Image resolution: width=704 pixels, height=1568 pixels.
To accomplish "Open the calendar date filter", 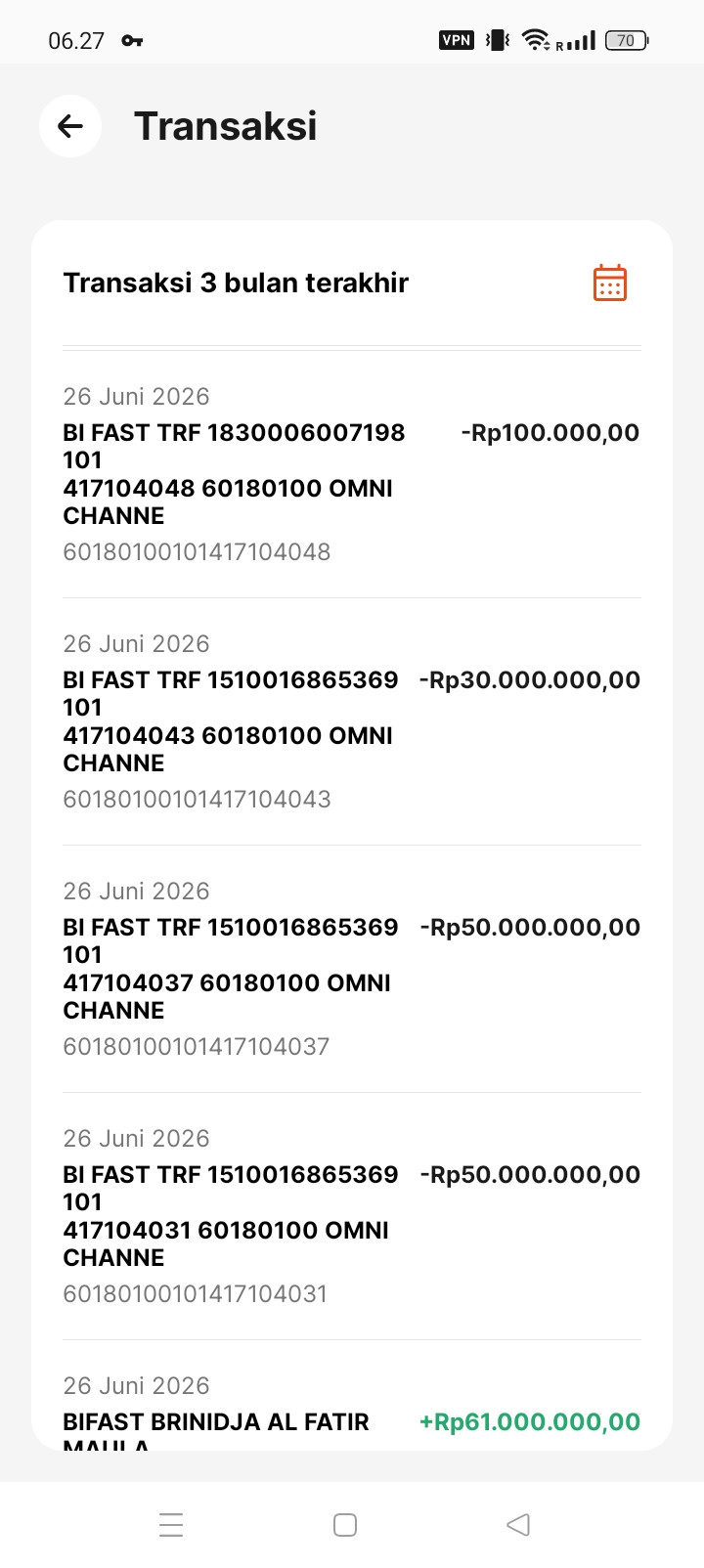I will pos(610,283).
